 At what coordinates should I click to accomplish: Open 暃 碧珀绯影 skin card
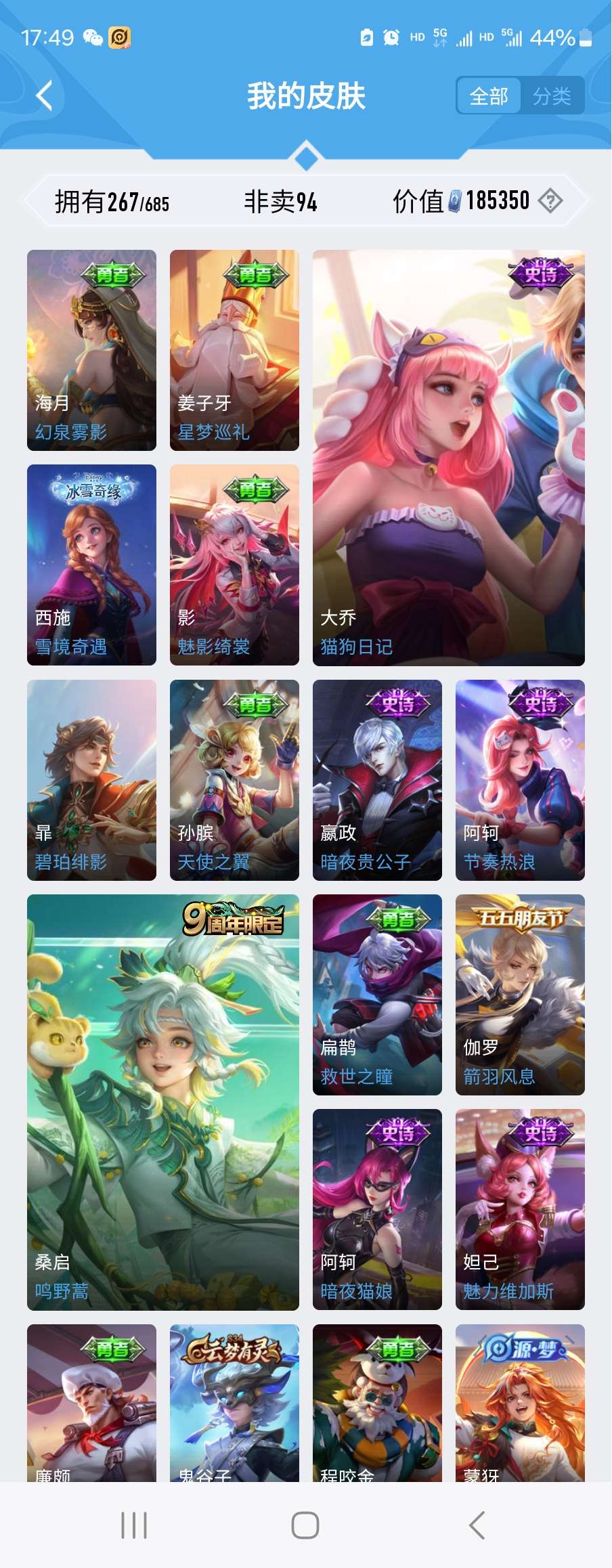coord(91,780)
